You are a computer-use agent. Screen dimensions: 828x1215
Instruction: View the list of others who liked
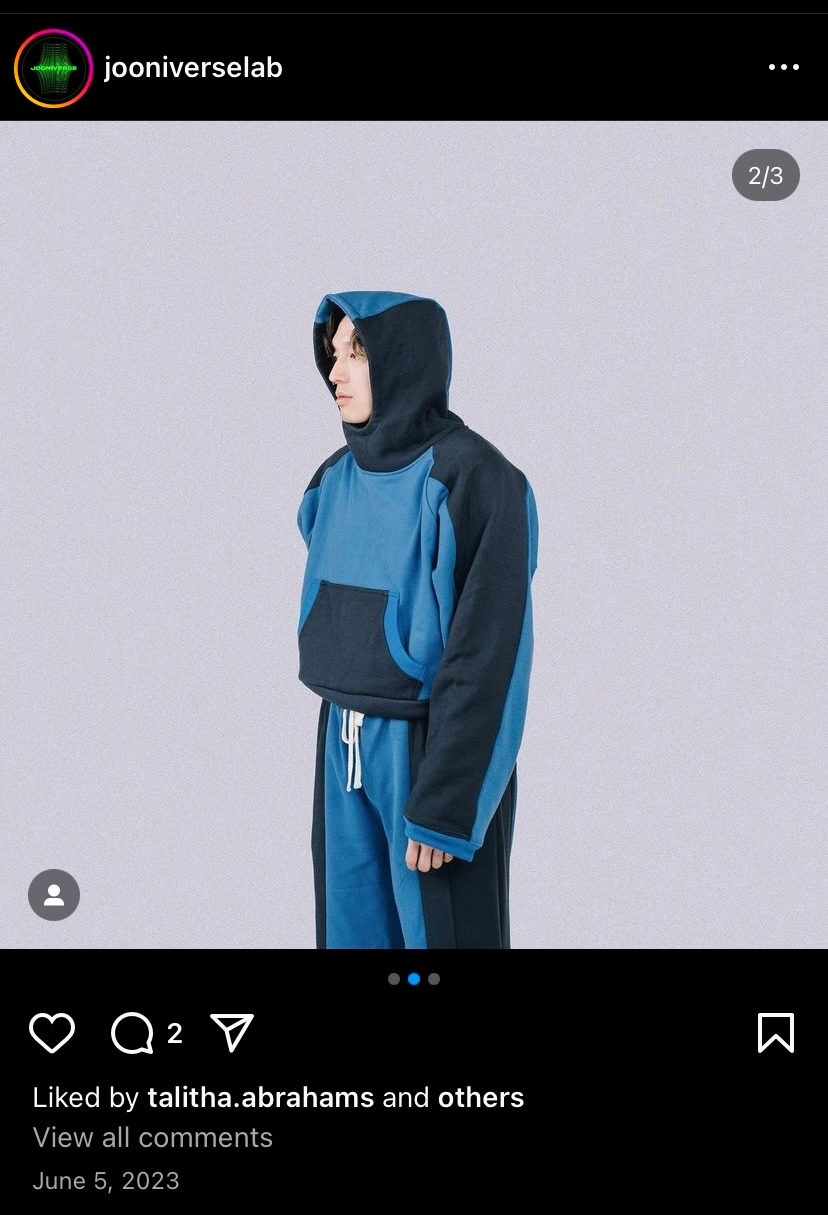(480, 1097)
